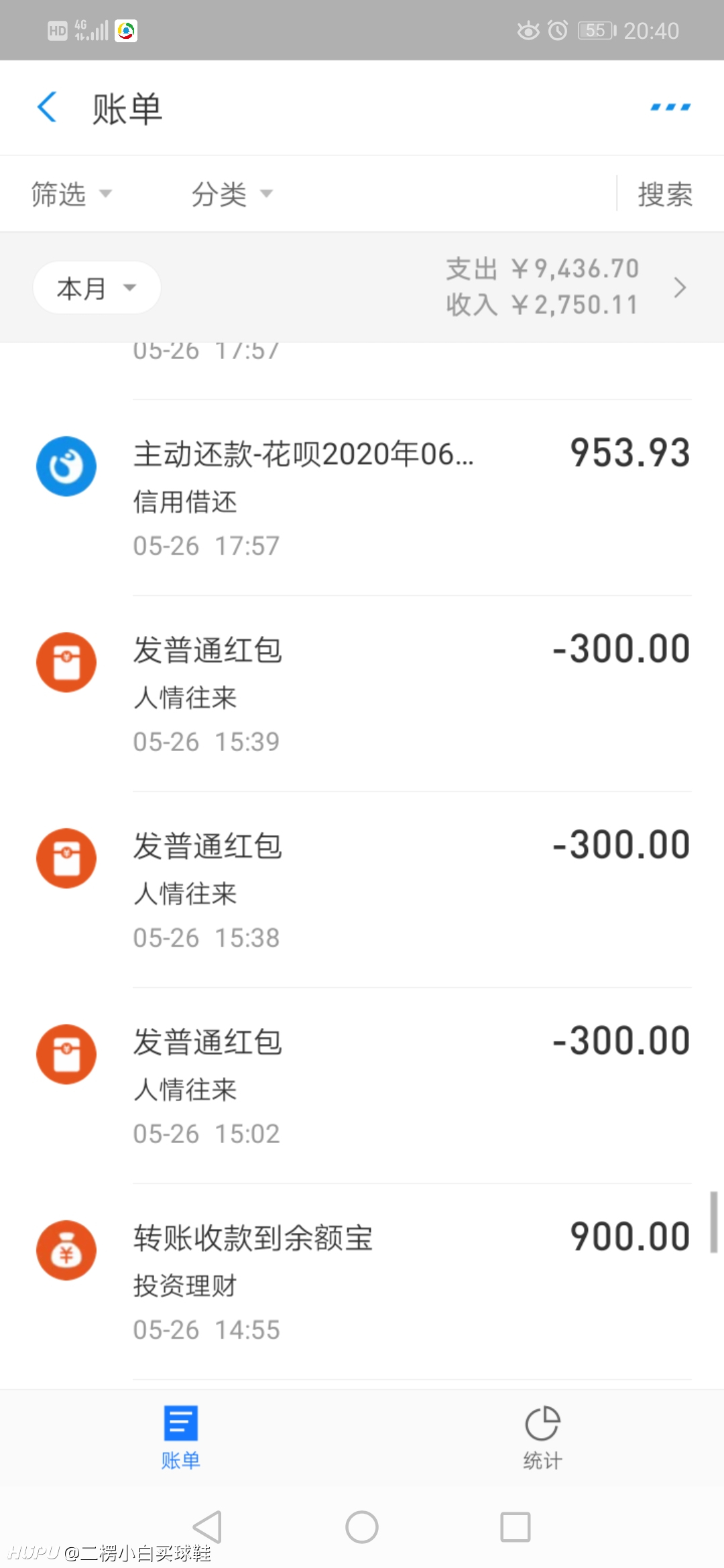Open 发普通红包 record at 15:02
This screenshot has height=1568, width=724.
pyautogui.click(x=362, y=1086)
